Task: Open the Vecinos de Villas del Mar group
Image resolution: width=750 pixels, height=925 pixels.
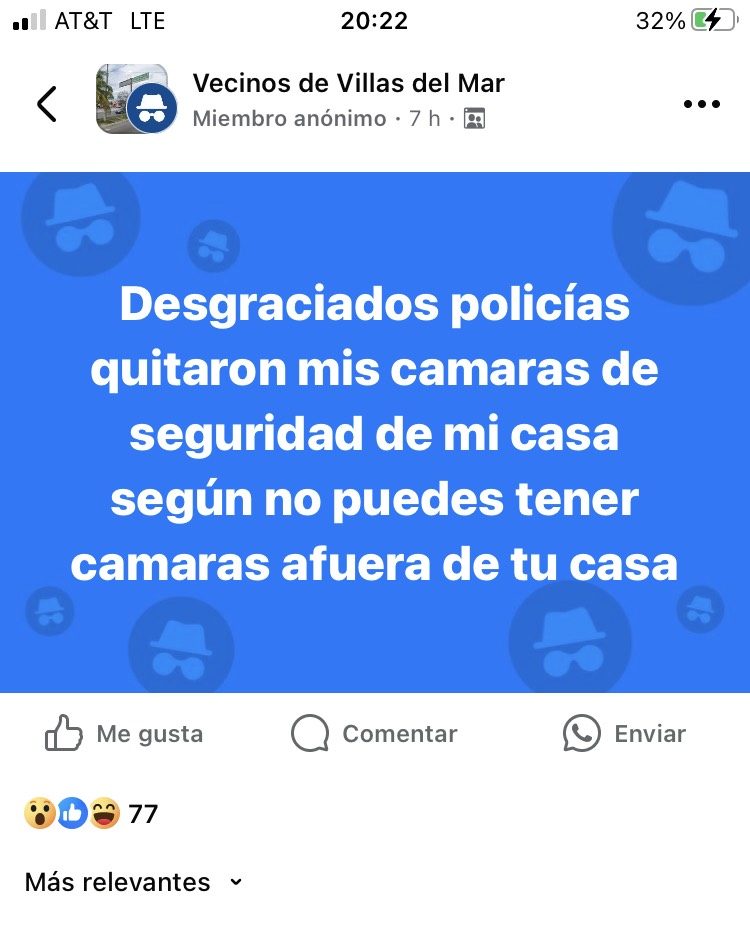Action: coord(348,83)
